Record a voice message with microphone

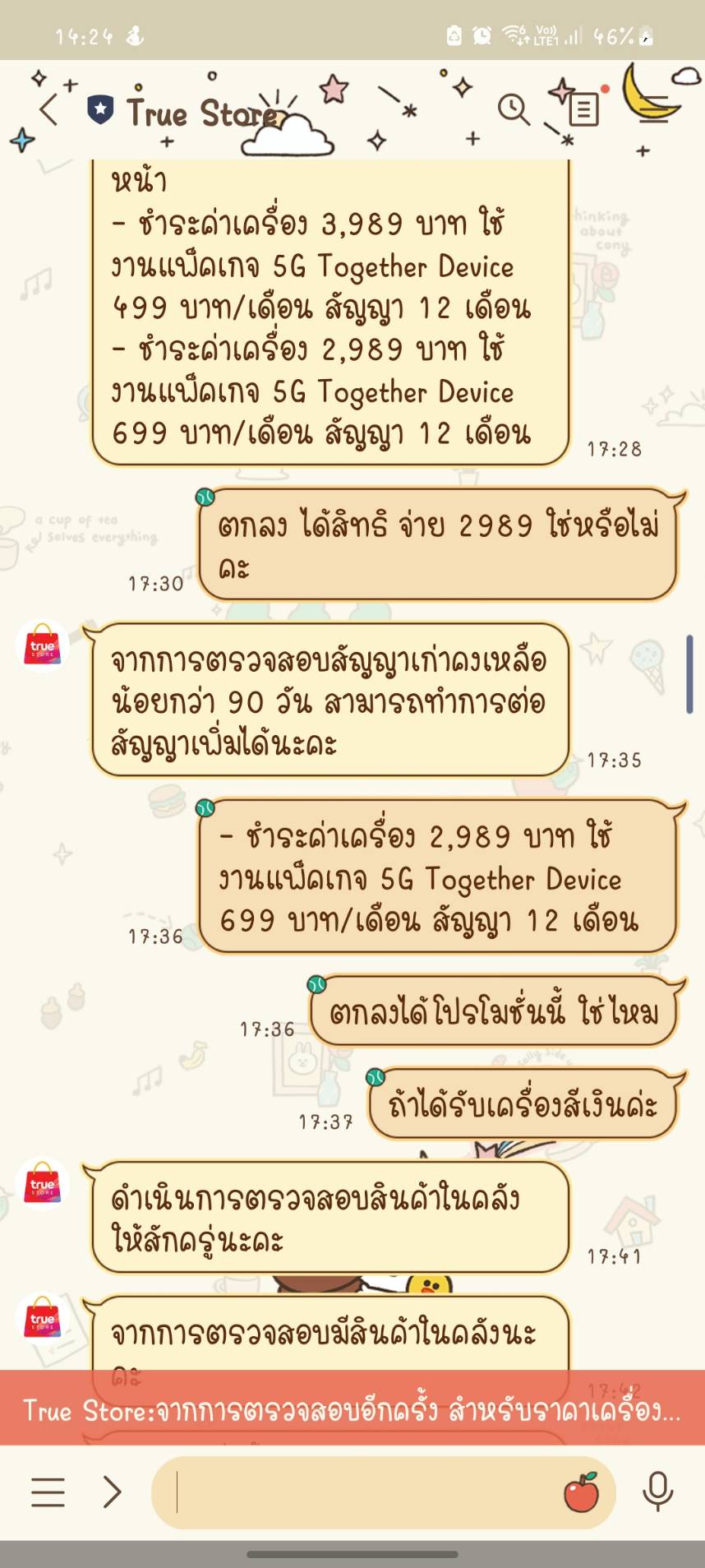(x=657, y=1492)
